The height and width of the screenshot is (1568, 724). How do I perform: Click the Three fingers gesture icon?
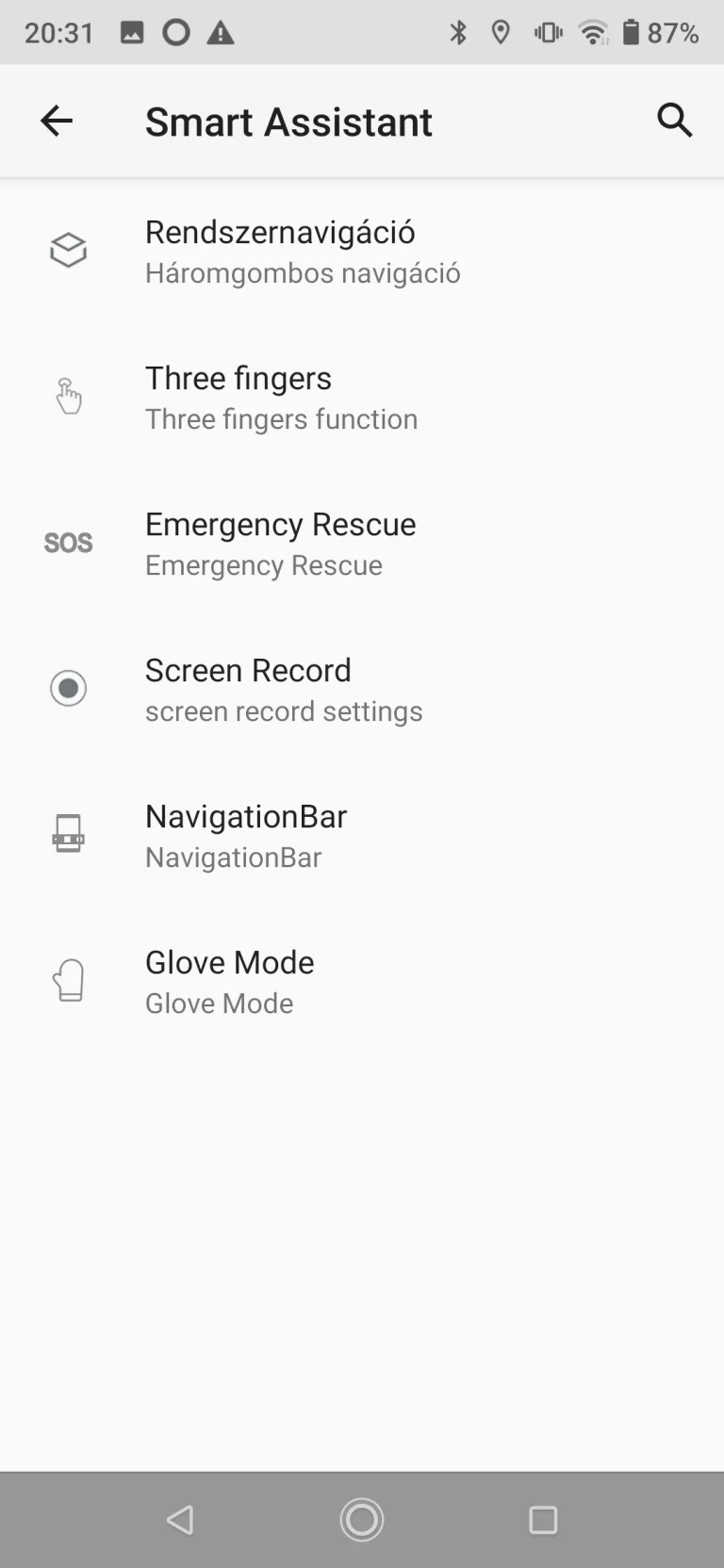68,396
